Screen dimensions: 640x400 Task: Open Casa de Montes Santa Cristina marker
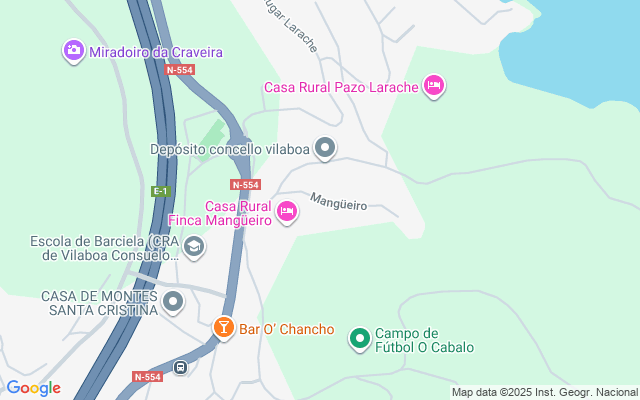click(173, 301)
